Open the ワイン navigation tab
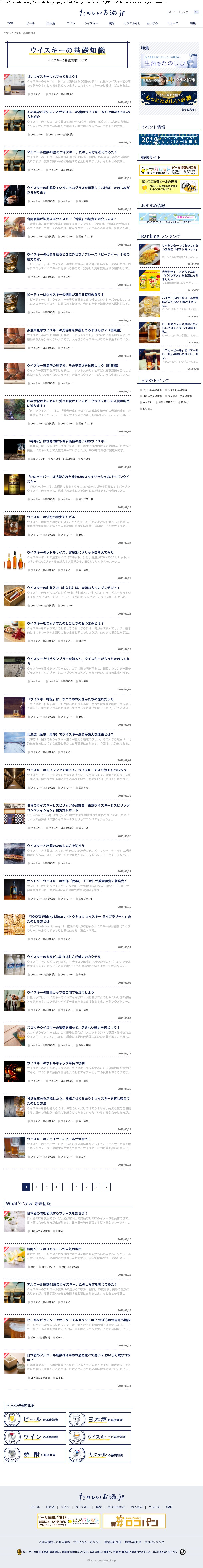The width and height of the screenshot is (203, 1568). pyautogui.click(x=71, y=23)
